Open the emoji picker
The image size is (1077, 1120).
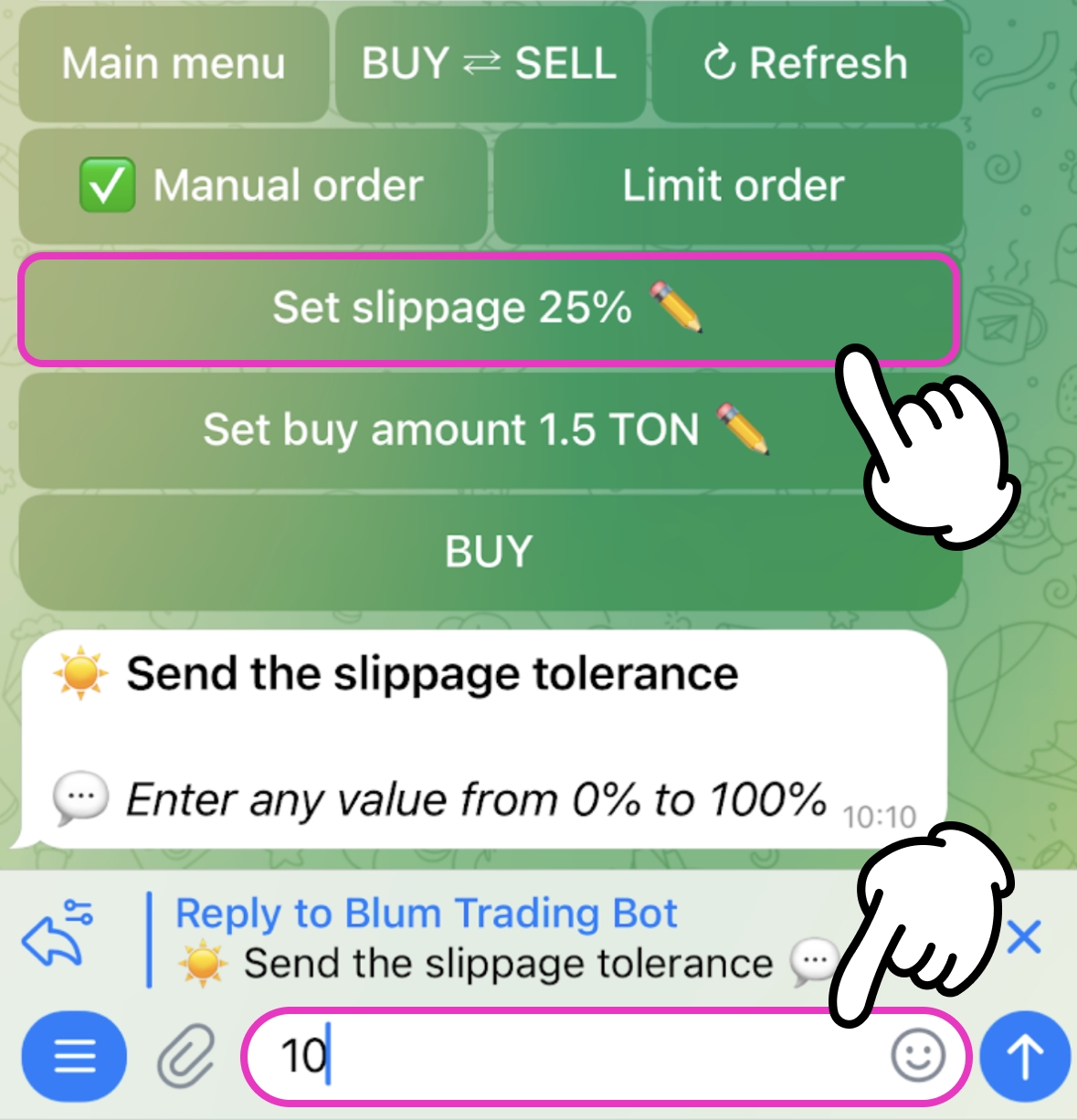(917, 1057)
